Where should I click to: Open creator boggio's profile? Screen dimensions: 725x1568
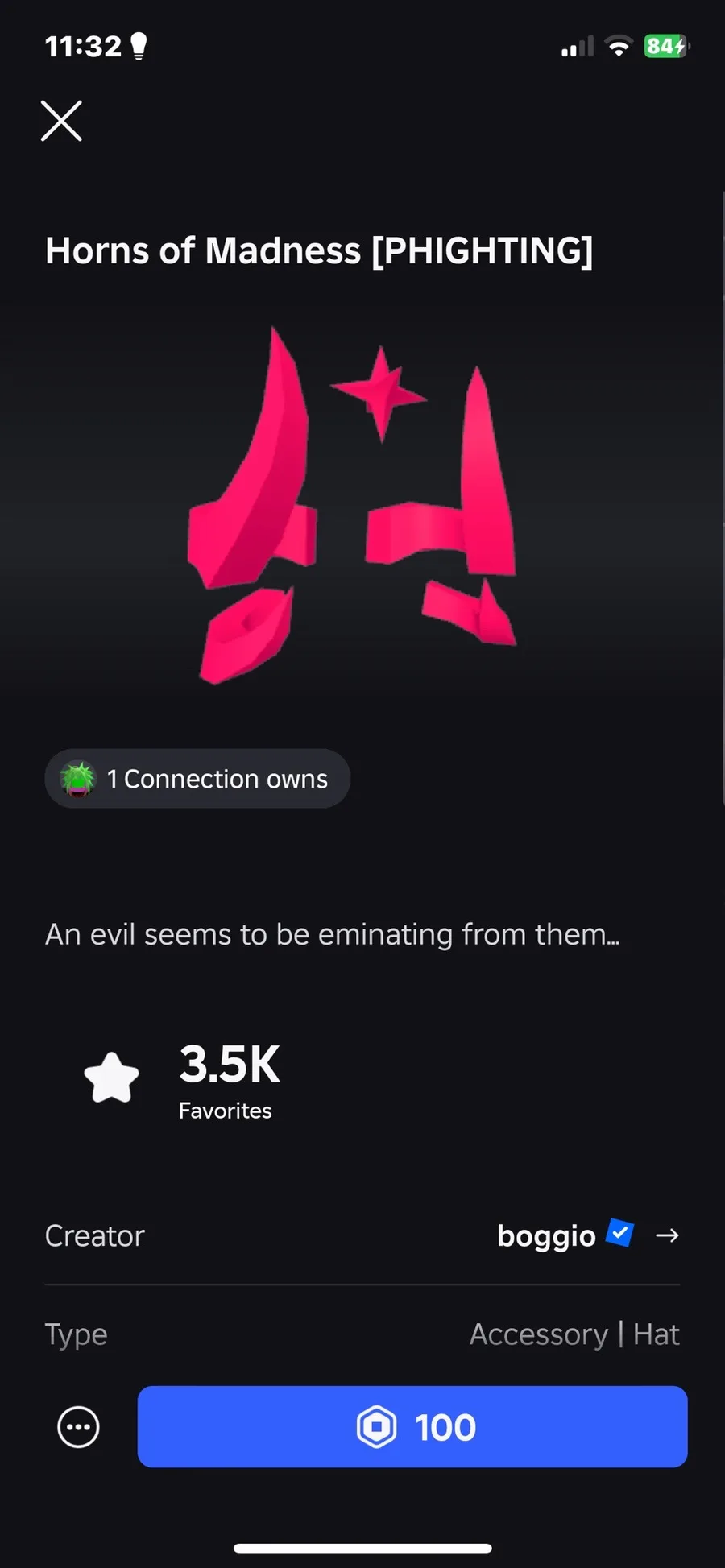[588, 1235]
